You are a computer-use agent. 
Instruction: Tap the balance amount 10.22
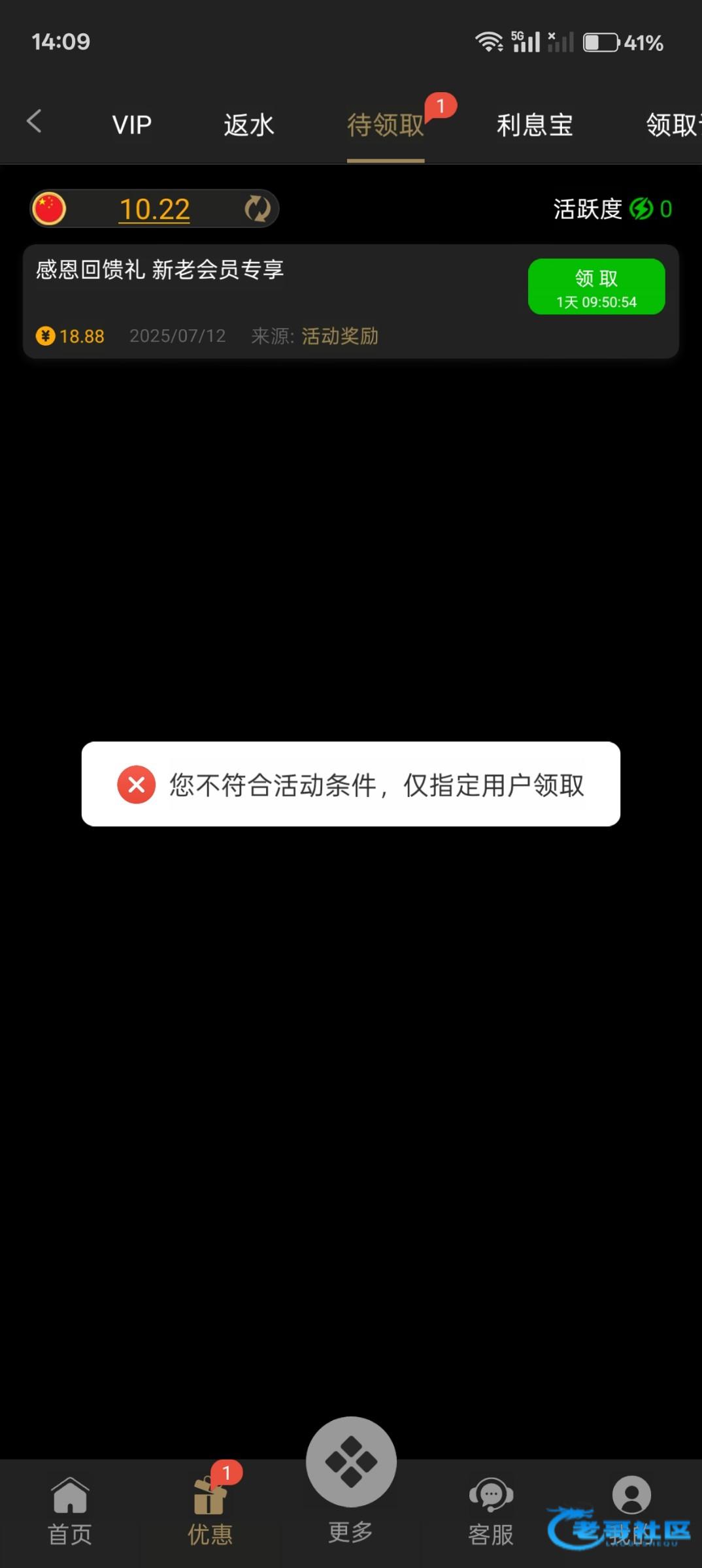tap(154, 210)
